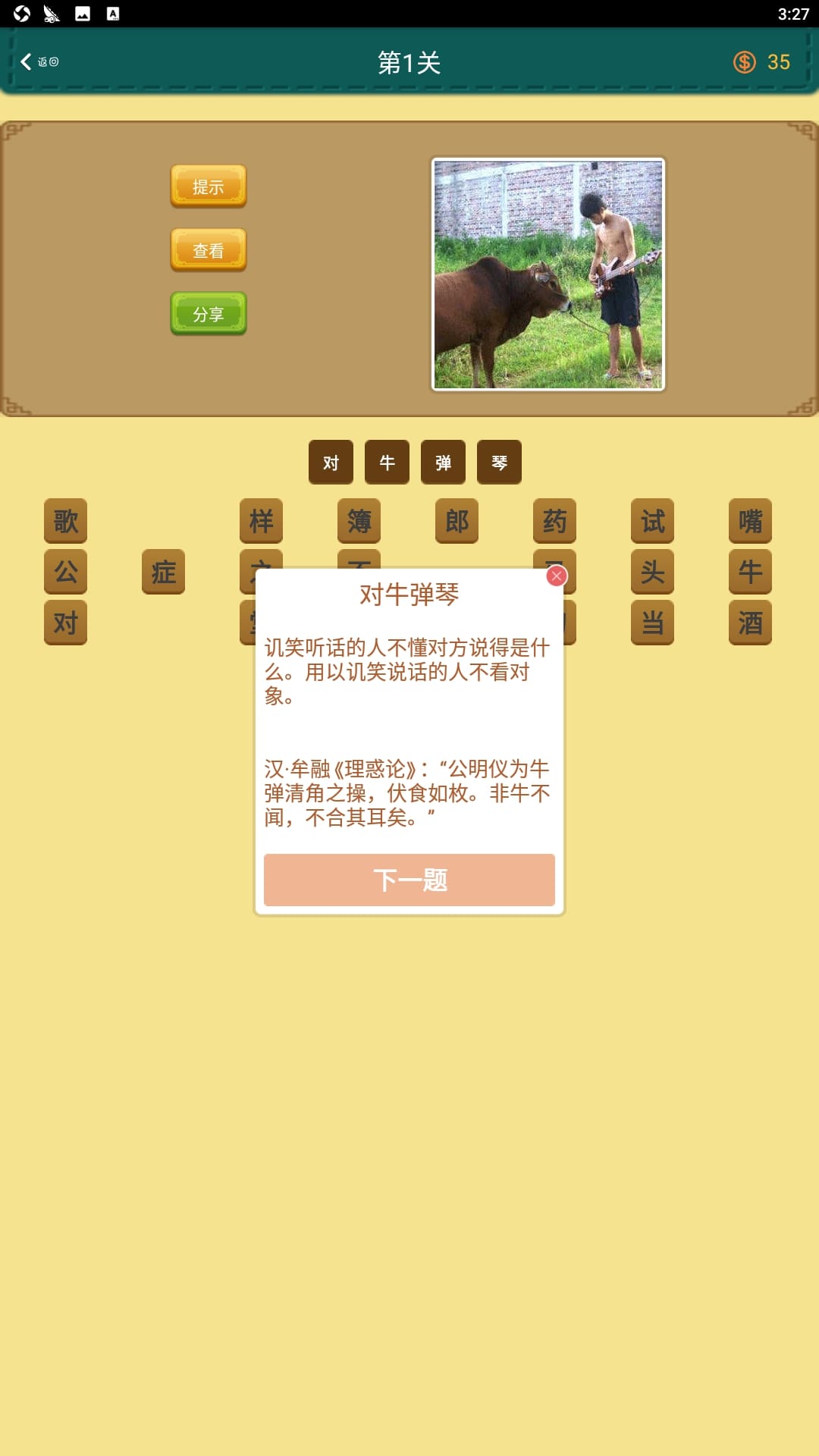Go back using the 返回 arrow
Image resolution: width=819 pixels, height=1456 pixels.
(x=38, y=61)
